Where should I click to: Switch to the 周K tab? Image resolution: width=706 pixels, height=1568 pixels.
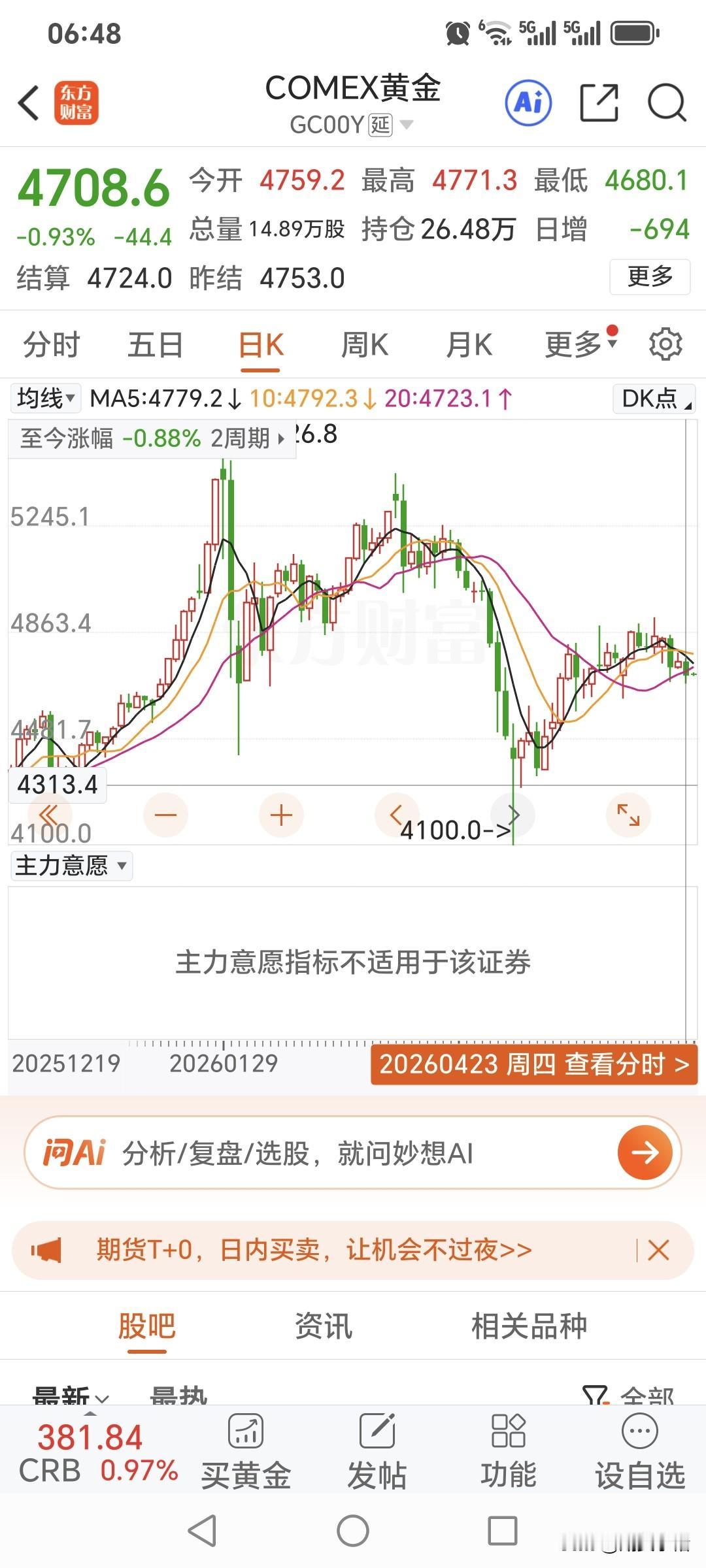tap(365, 344)
